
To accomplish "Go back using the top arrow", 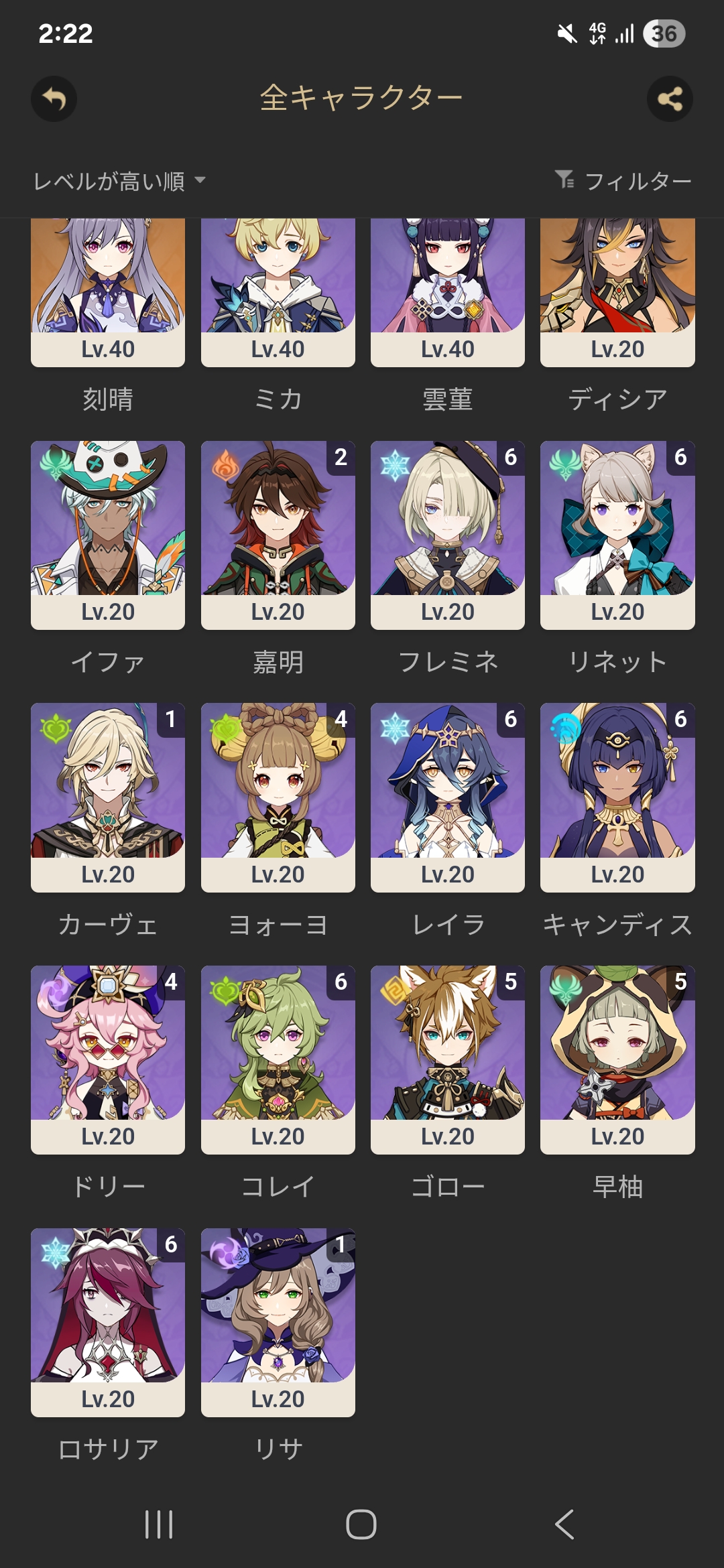I will click(54, 99).
